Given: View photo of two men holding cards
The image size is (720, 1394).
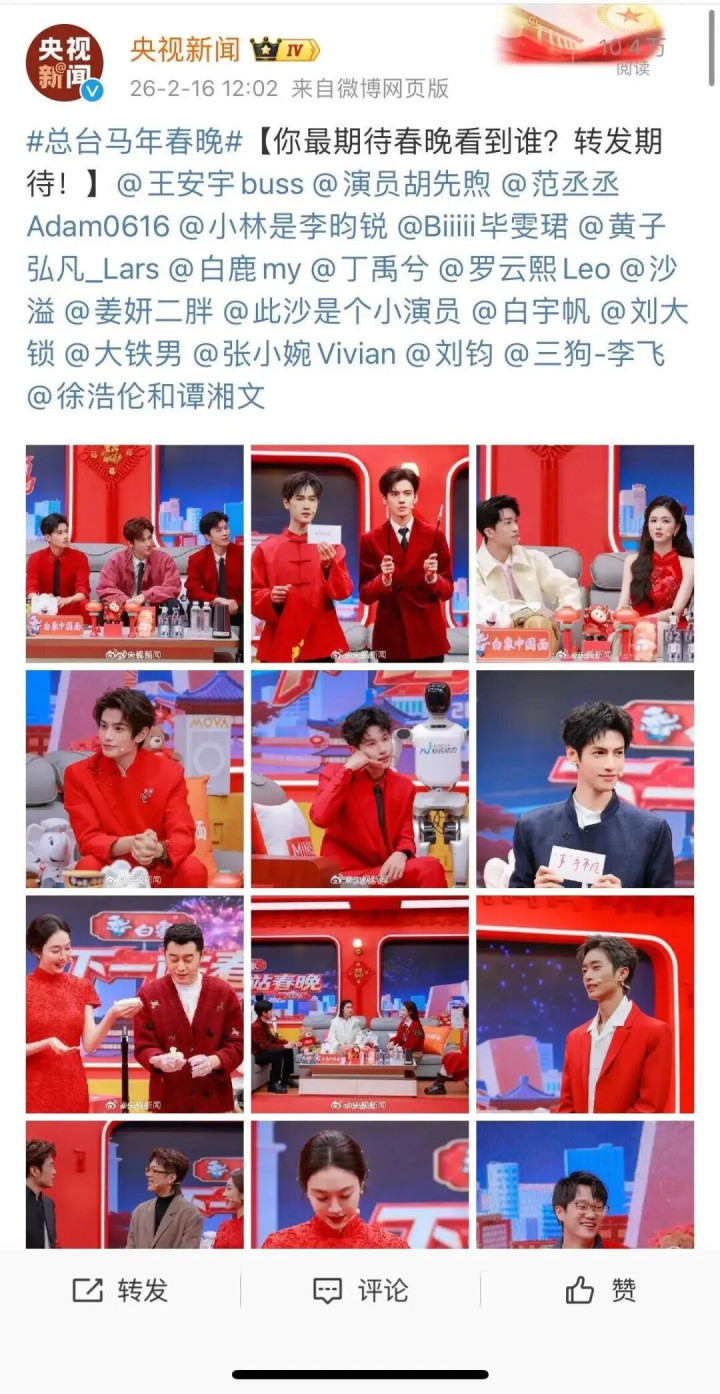Looking at the screenshot, I should click(359, 553).
